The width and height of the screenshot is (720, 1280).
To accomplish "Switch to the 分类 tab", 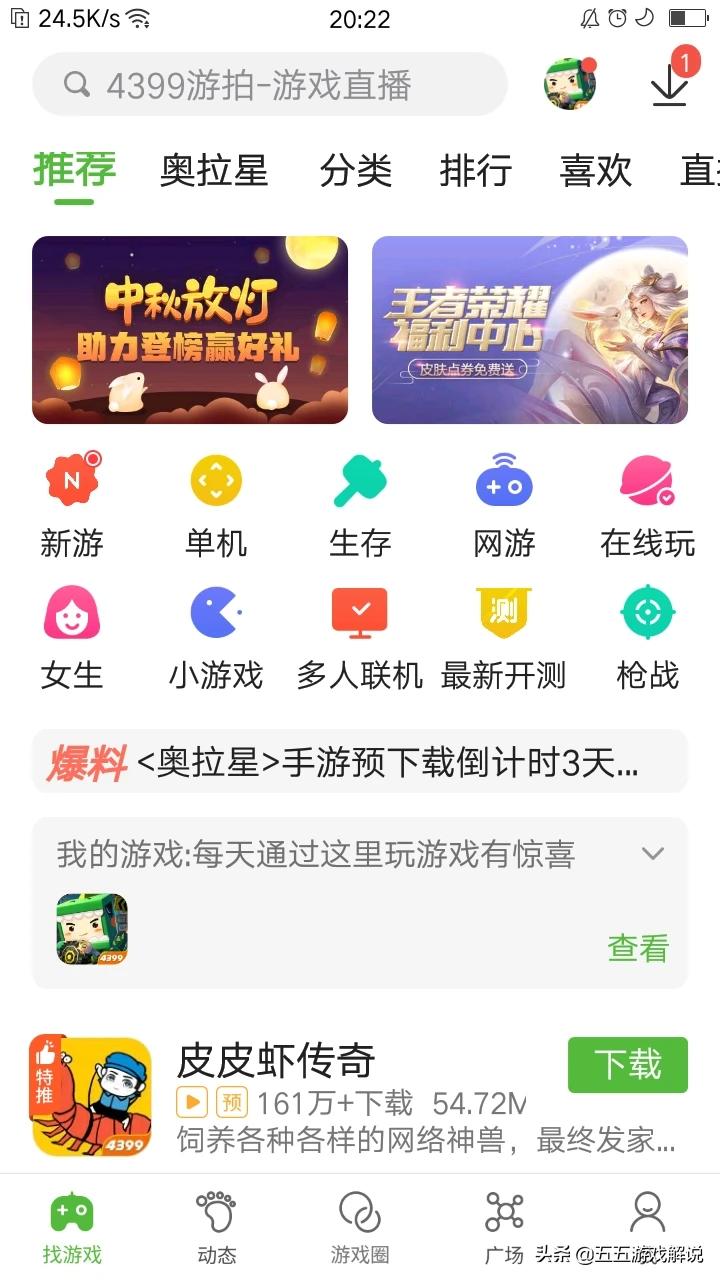I will [x=355, y=171].
